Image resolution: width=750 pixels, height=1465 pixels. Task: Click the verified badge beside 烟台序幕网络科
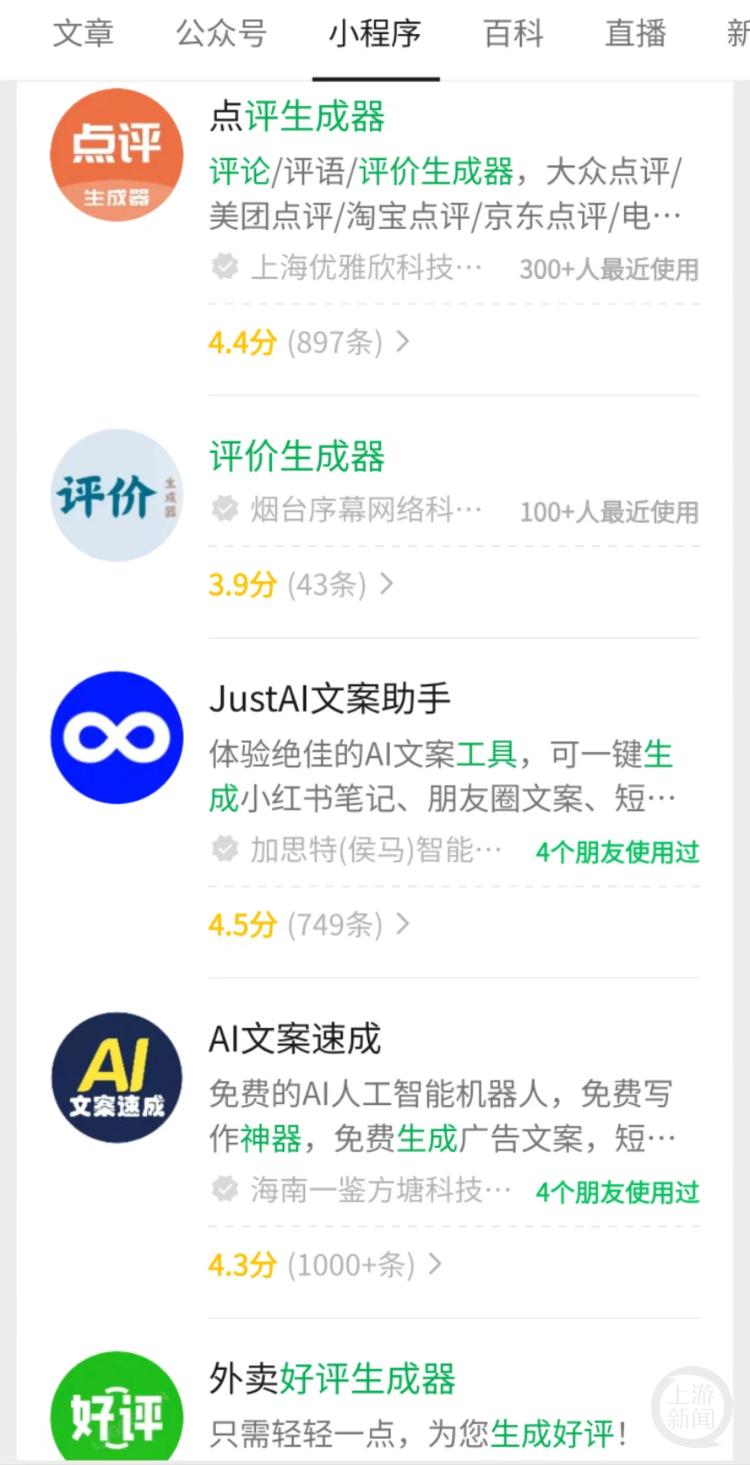225,510
